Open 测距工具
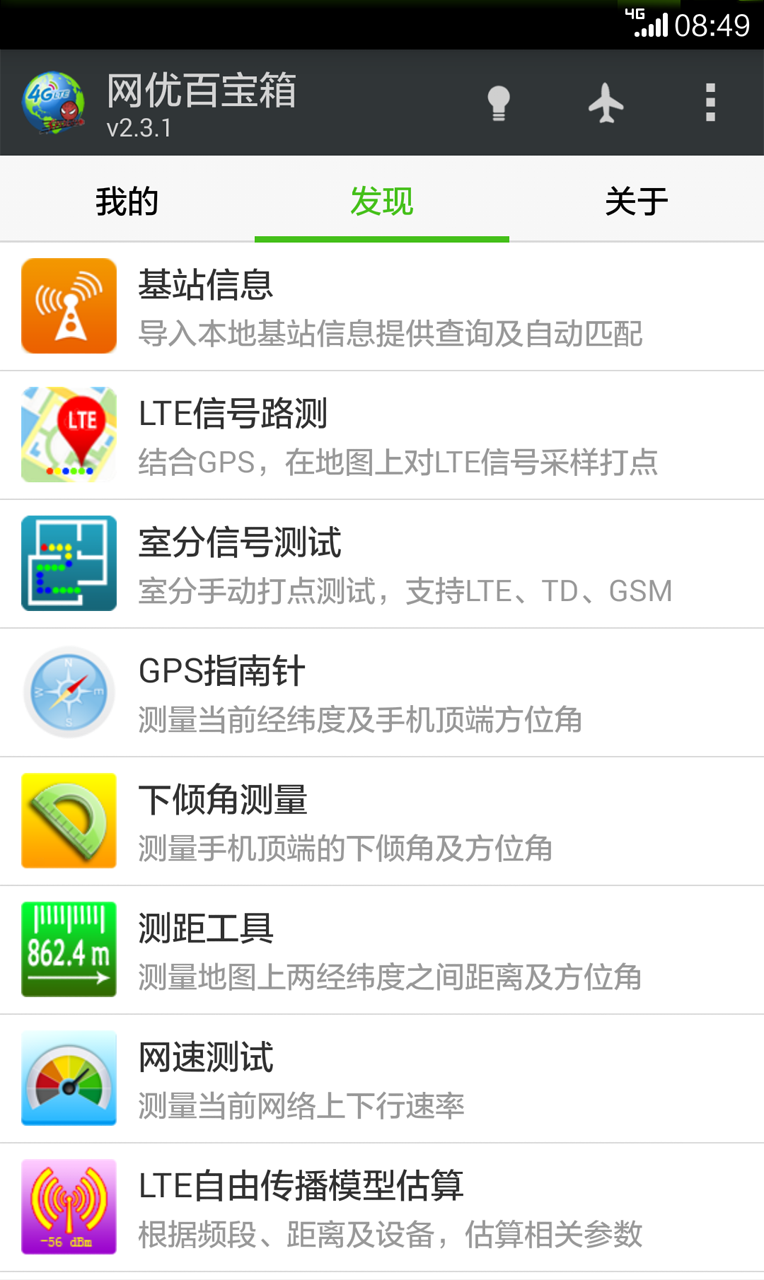The height and width of the screenshot is (1280, 764). [382, 950]
